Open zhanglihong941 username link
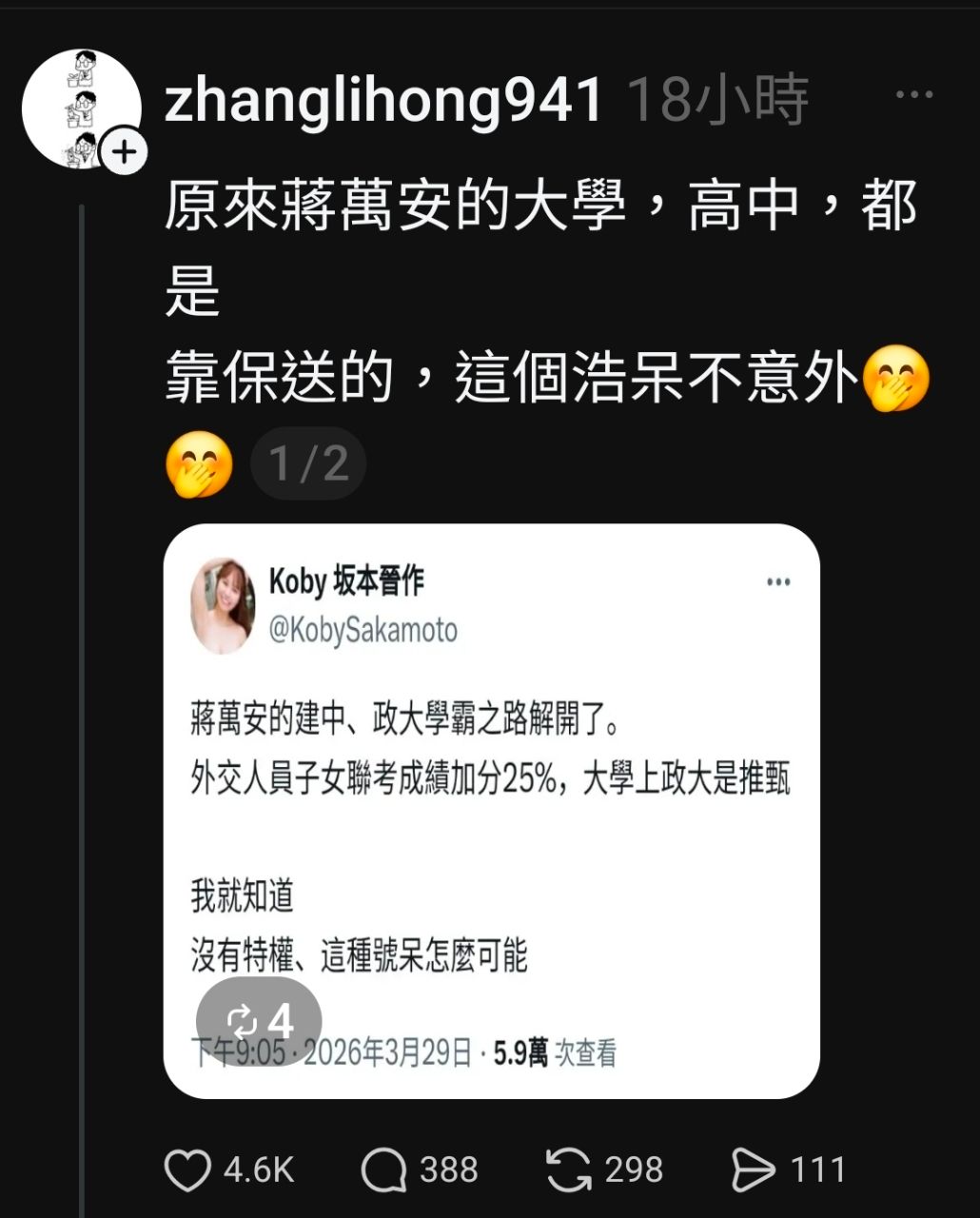 point(383,99)
